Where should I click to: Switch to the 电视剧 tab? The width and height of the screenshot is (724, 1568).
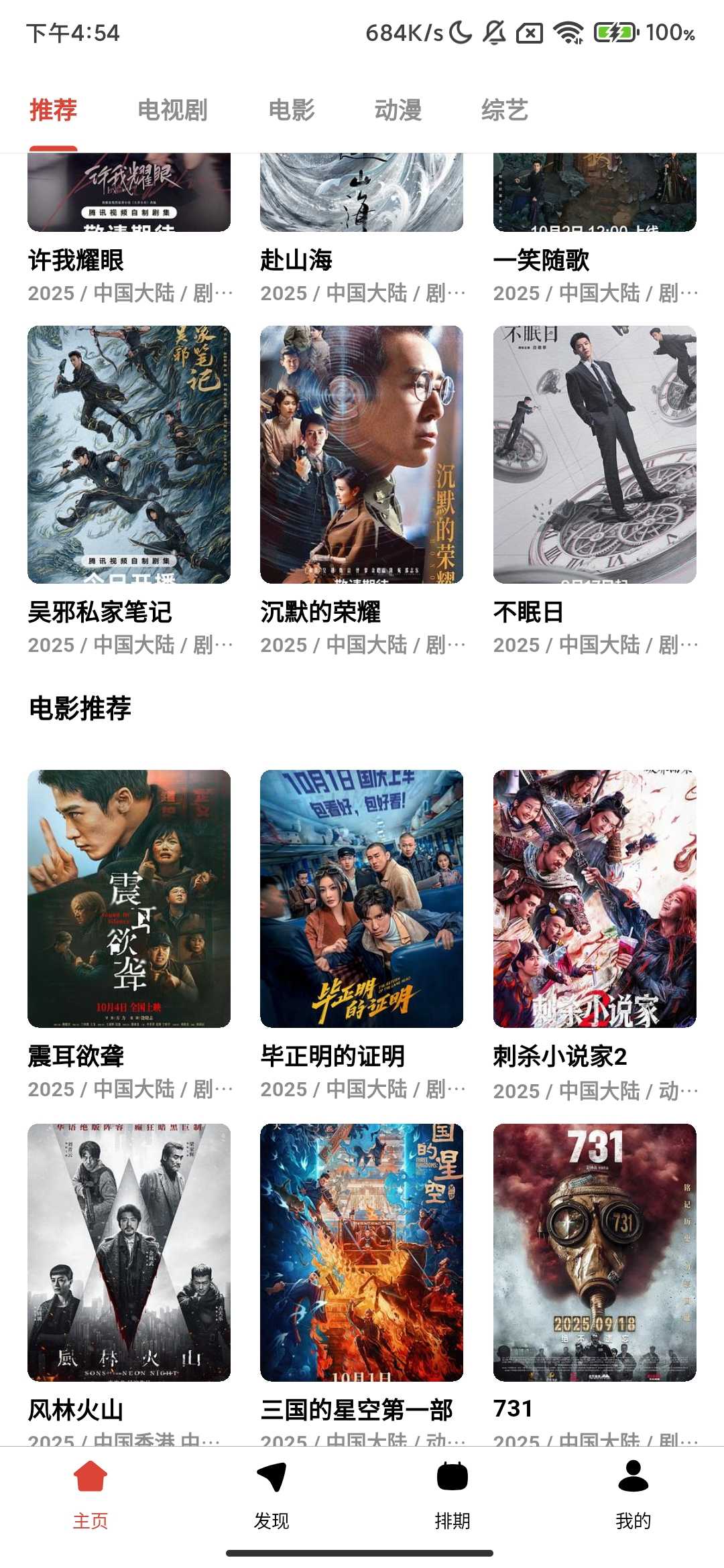(172, 110)
